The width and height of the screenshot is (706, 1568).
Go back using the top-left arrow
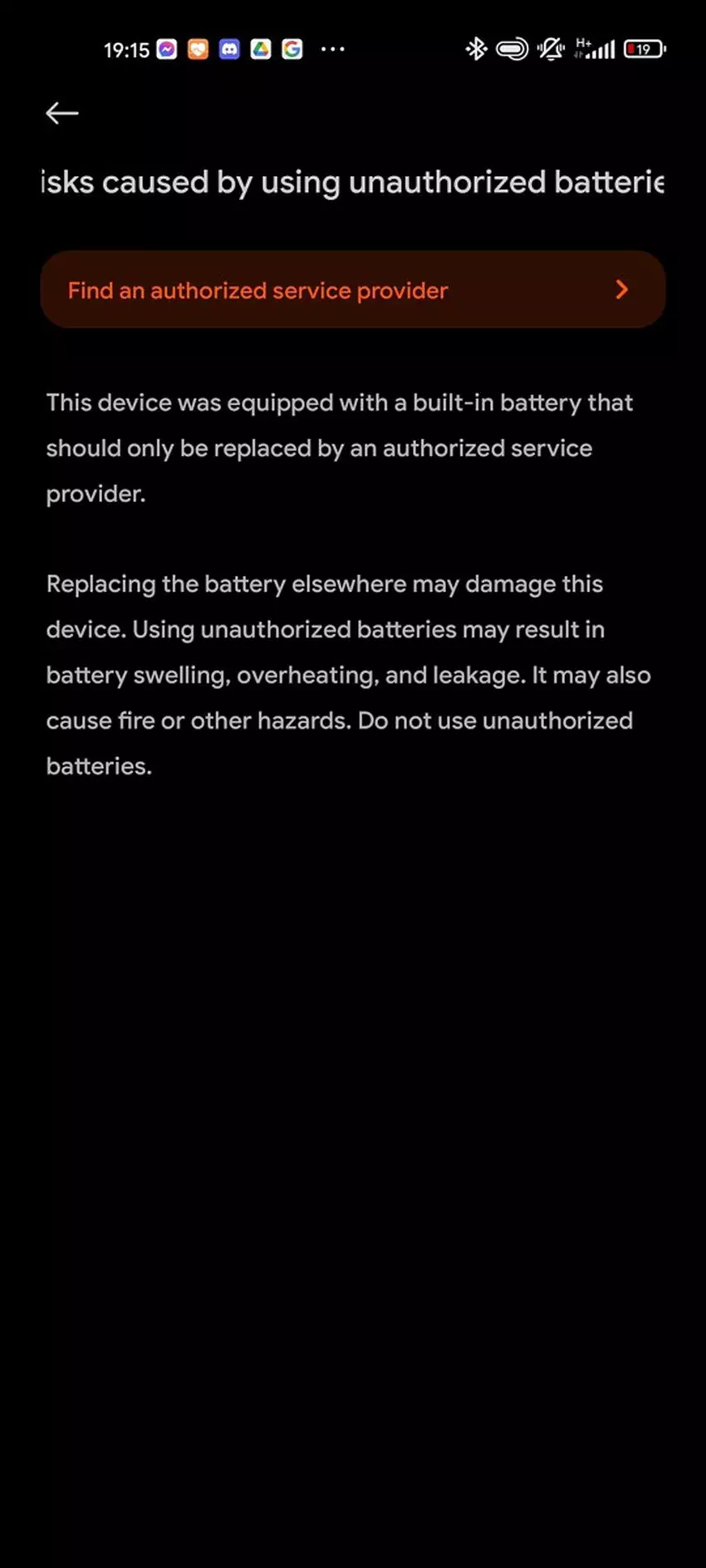[x=61, y=113]
